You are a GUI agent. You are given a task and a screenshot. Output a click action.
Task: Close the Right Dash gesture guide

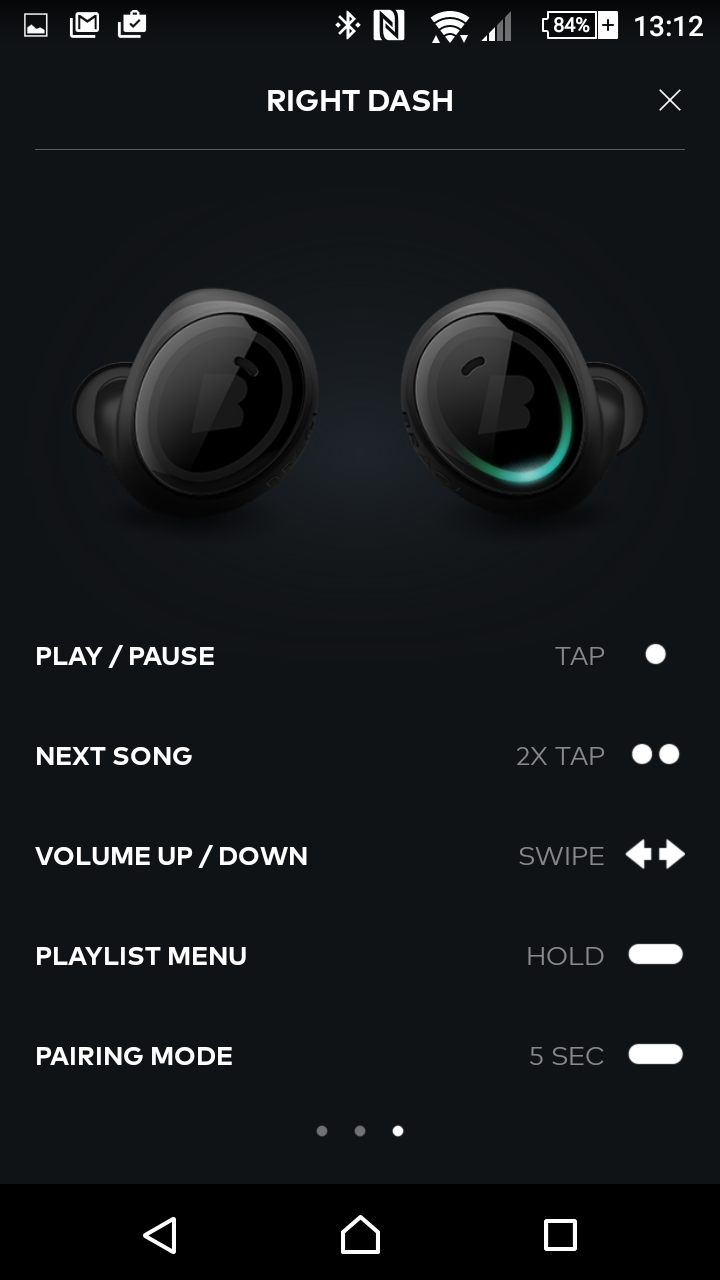point(669,100)
